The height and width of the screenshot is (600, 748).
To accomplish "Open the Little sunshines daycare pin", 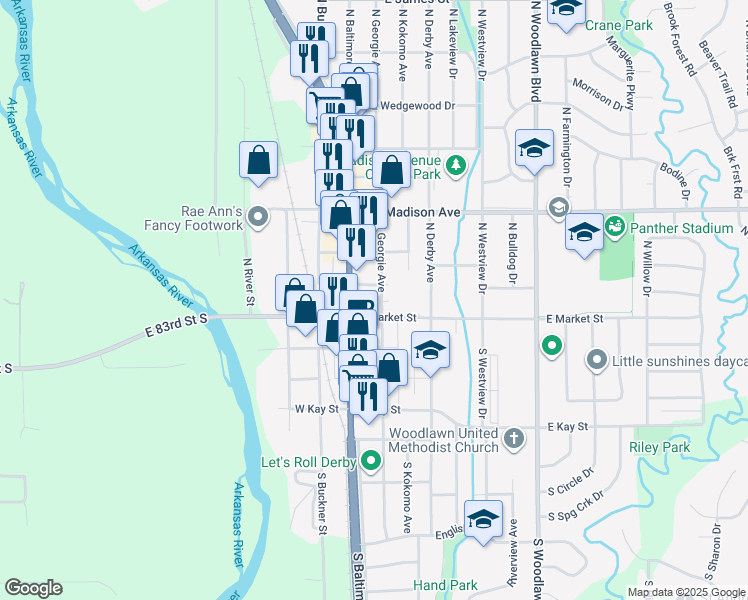I will [x=597, y=358].
